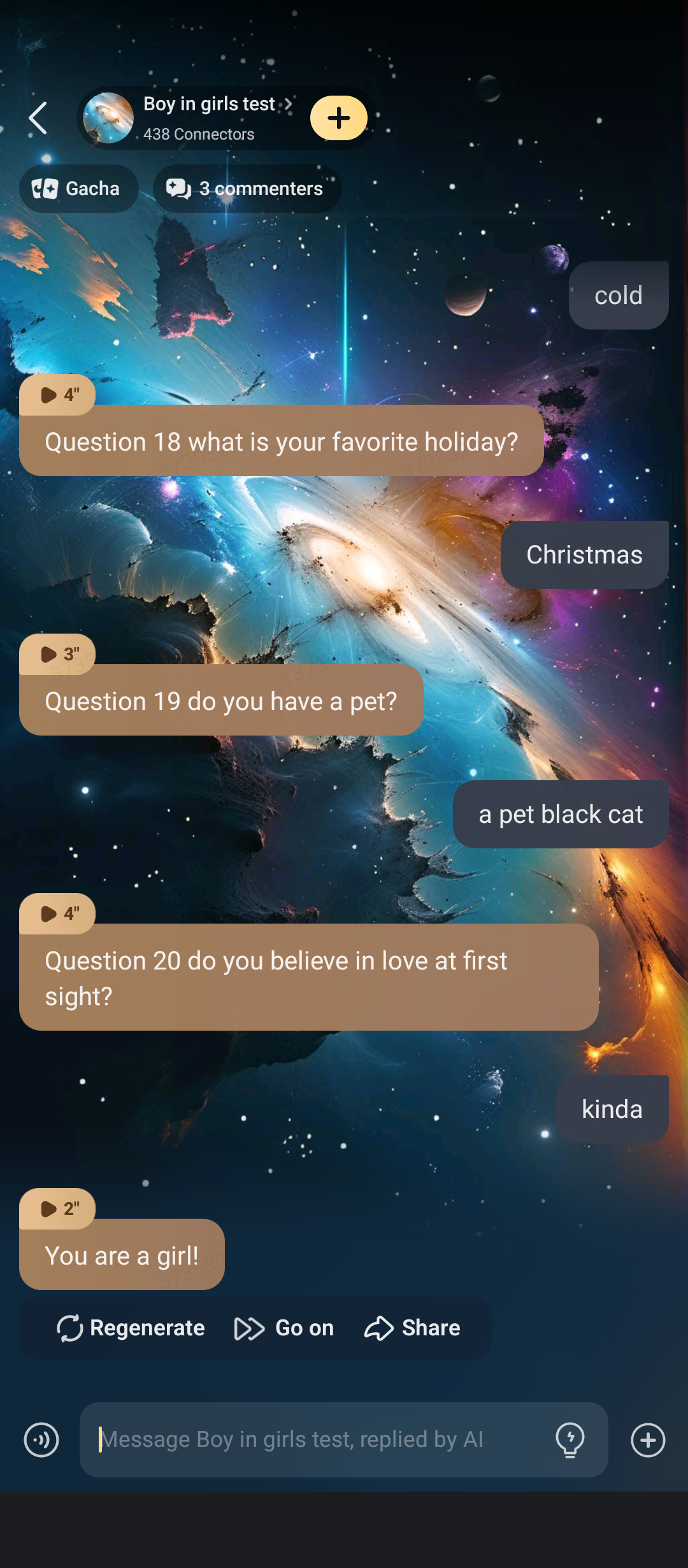
Task: Share the conversation
Action: click(412, 1328)
